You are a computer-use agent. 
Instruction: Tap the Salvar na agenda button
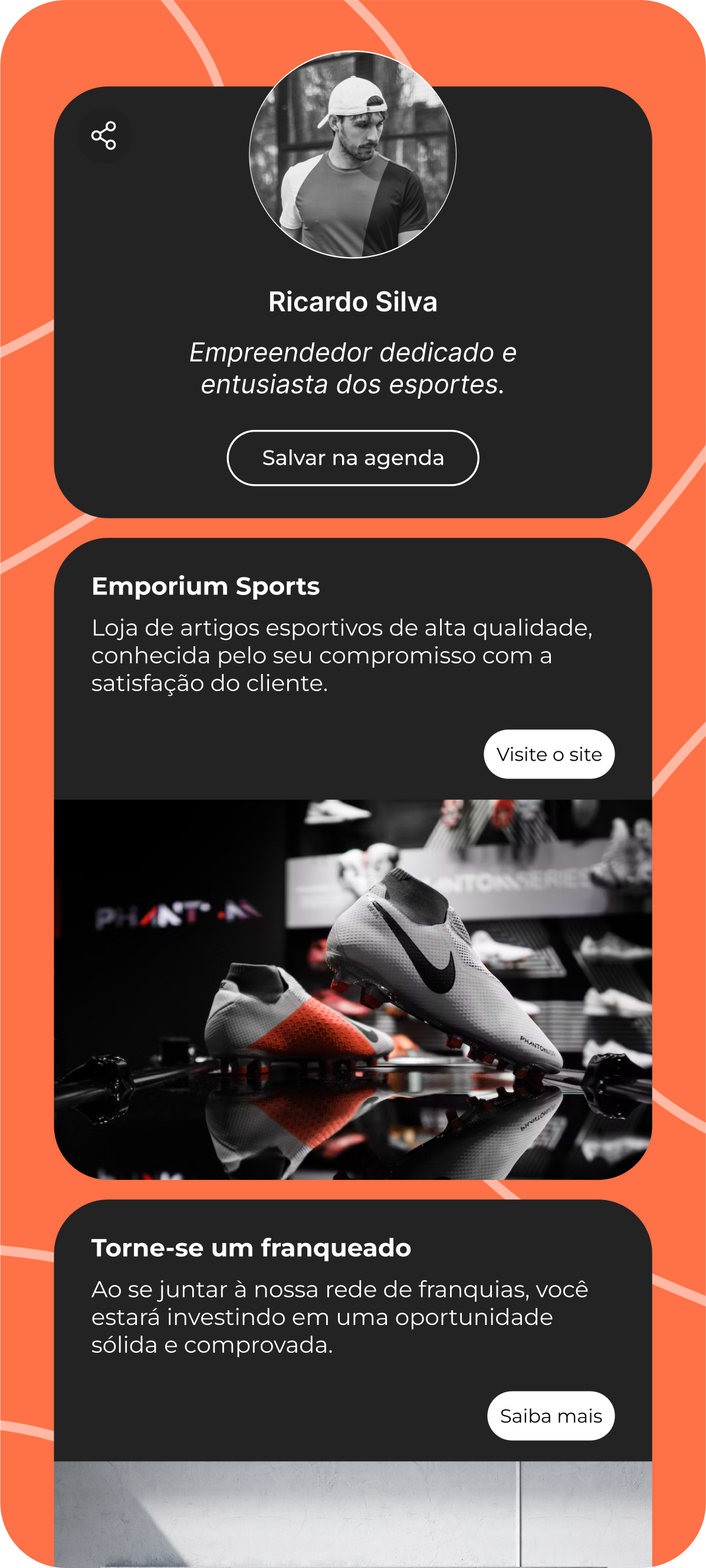[x=353, y=458]
